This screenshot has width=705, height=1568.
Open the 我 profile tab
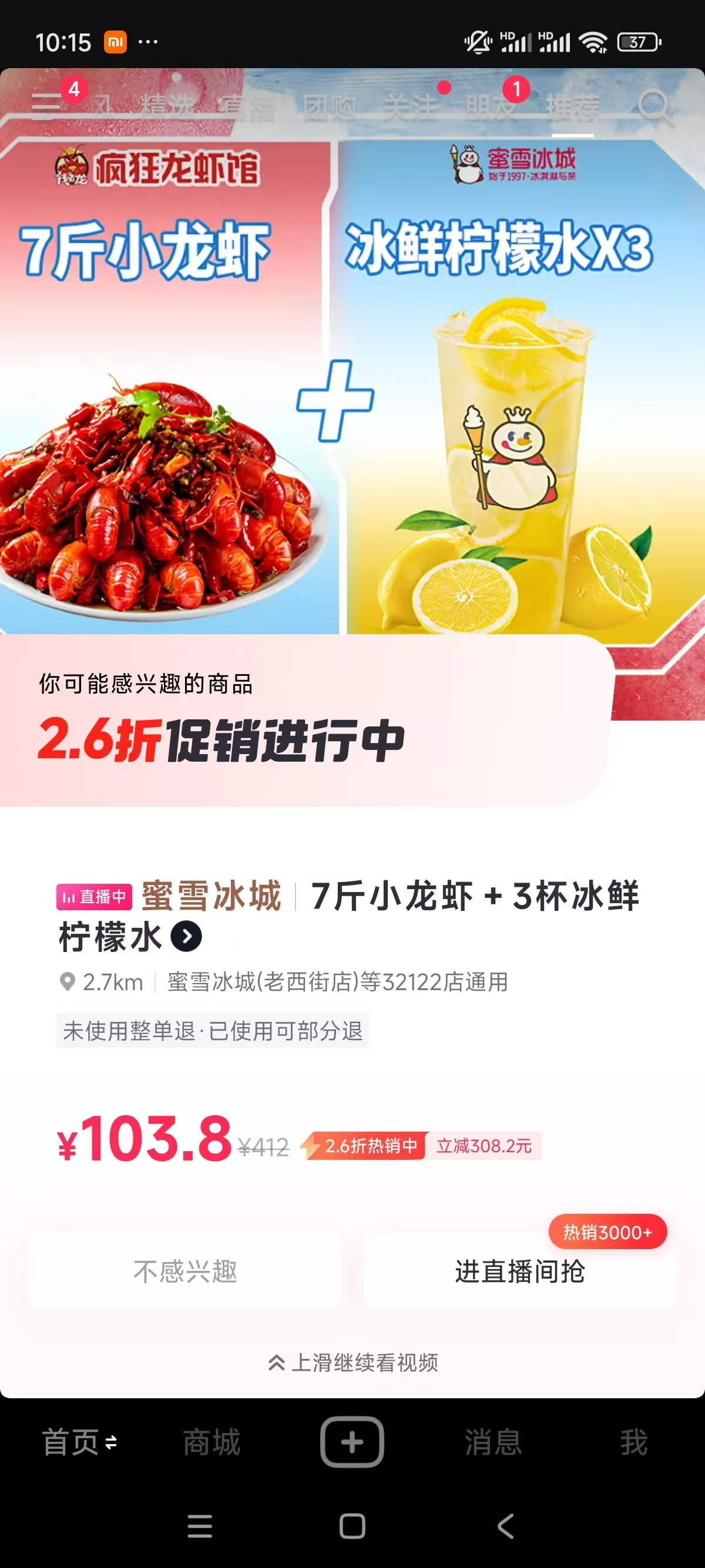pos(633,1442)
